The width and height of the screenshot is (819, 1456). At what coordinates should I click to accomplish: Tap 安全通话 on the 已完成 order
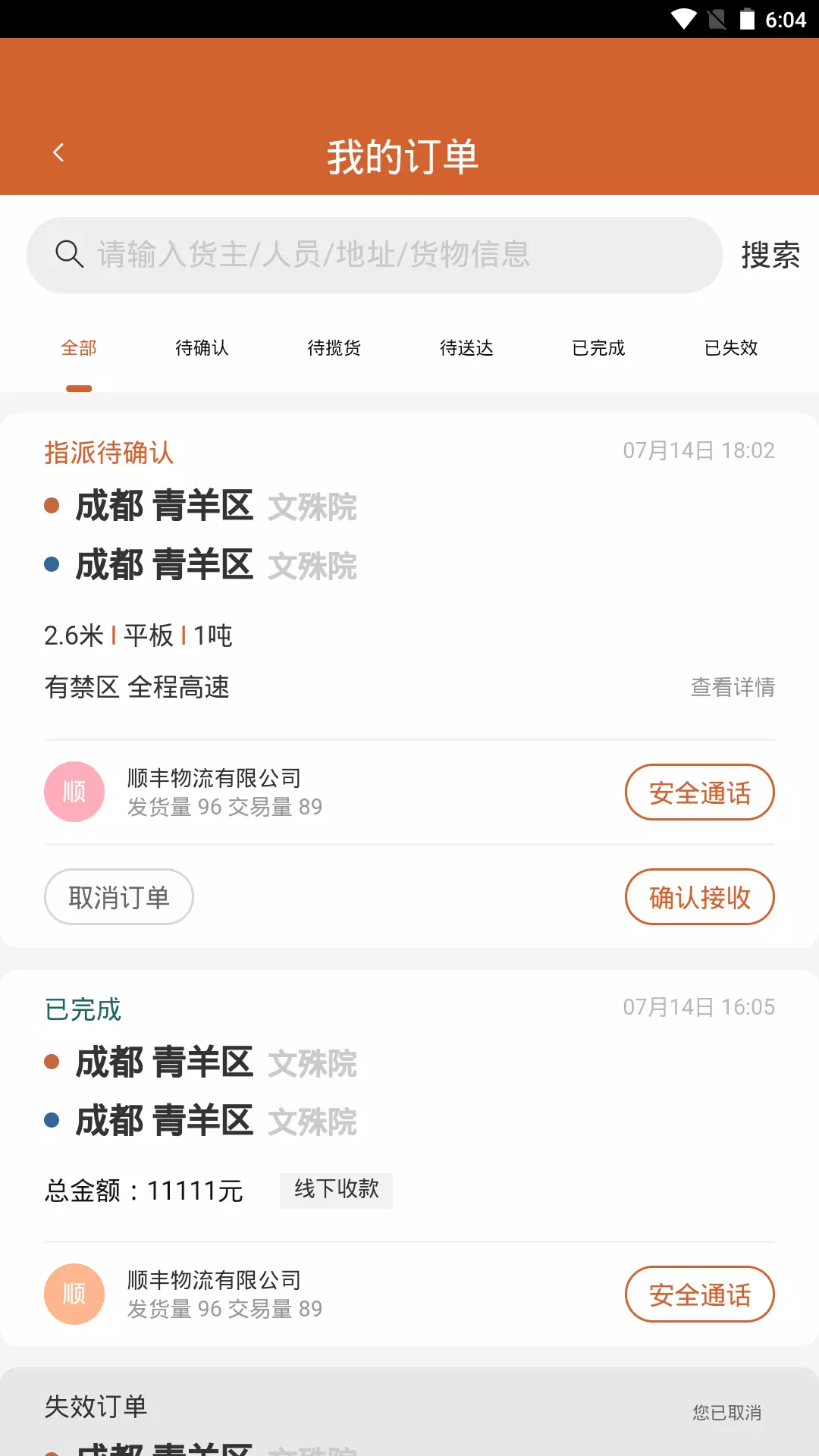click(699, 1294)
